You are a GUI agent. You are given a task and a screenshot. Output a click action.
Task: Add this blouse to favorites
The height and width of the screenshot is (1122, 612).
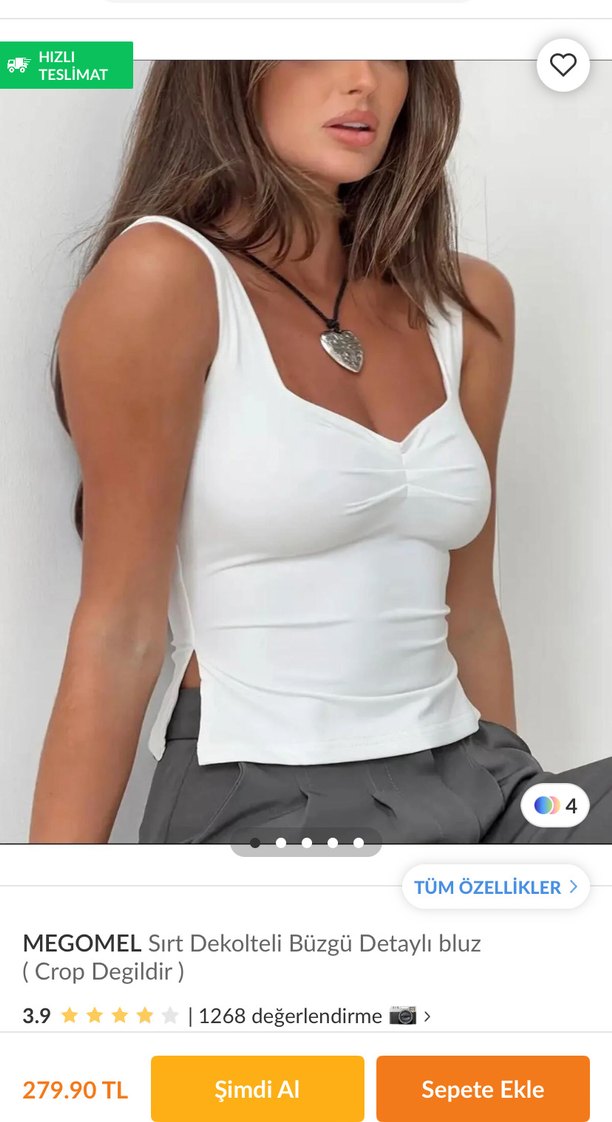pos(563,65)
